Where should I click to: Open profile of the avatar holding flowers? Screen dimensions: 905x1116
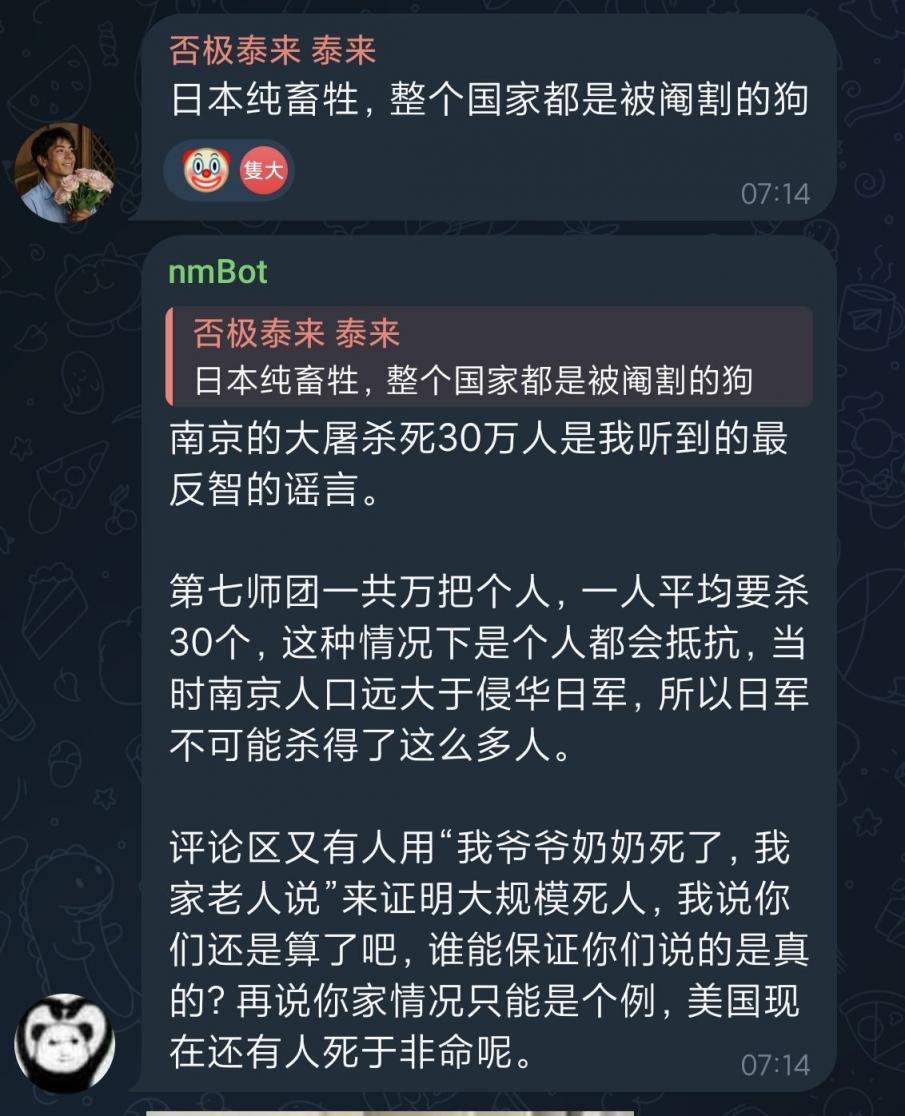pos(65,172)
